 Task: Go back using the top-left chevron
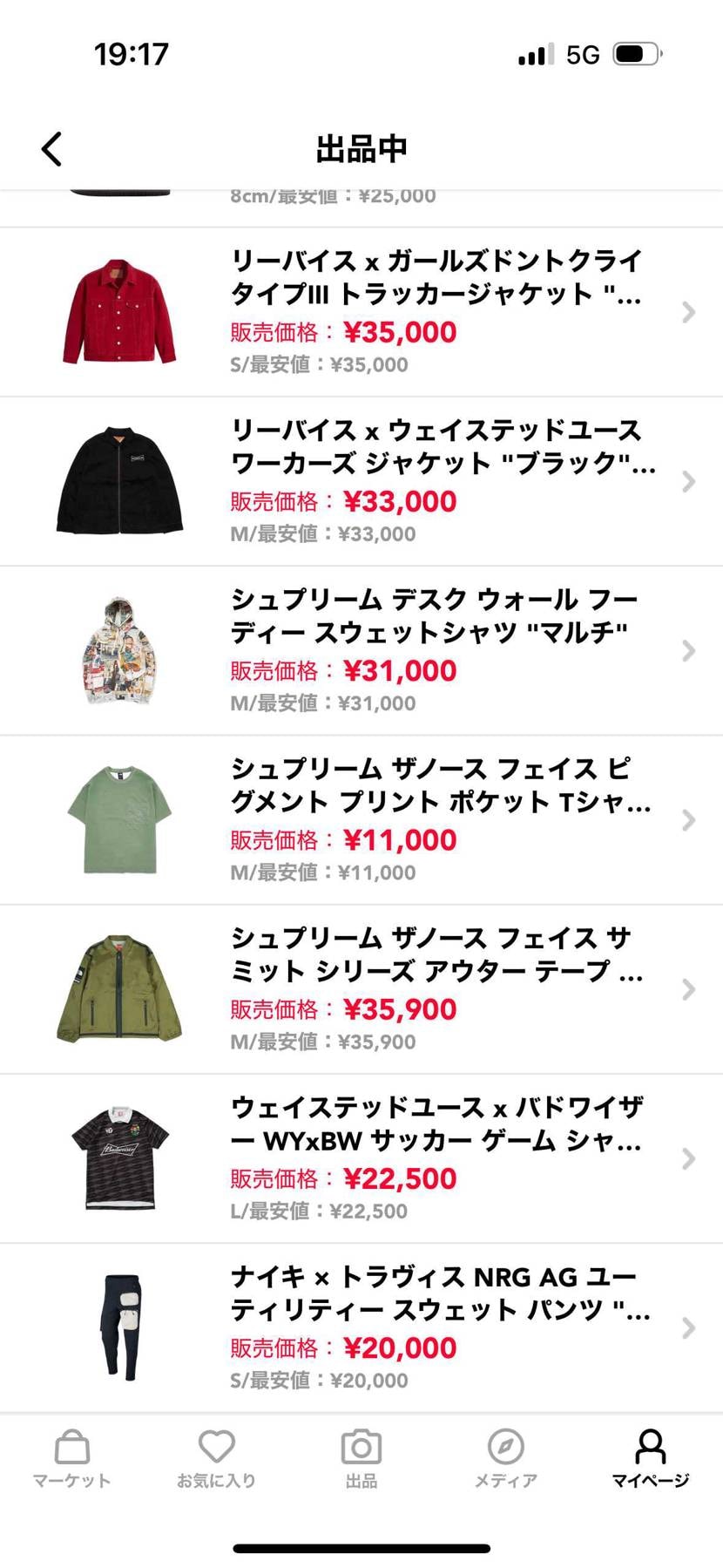coord(50,148)
